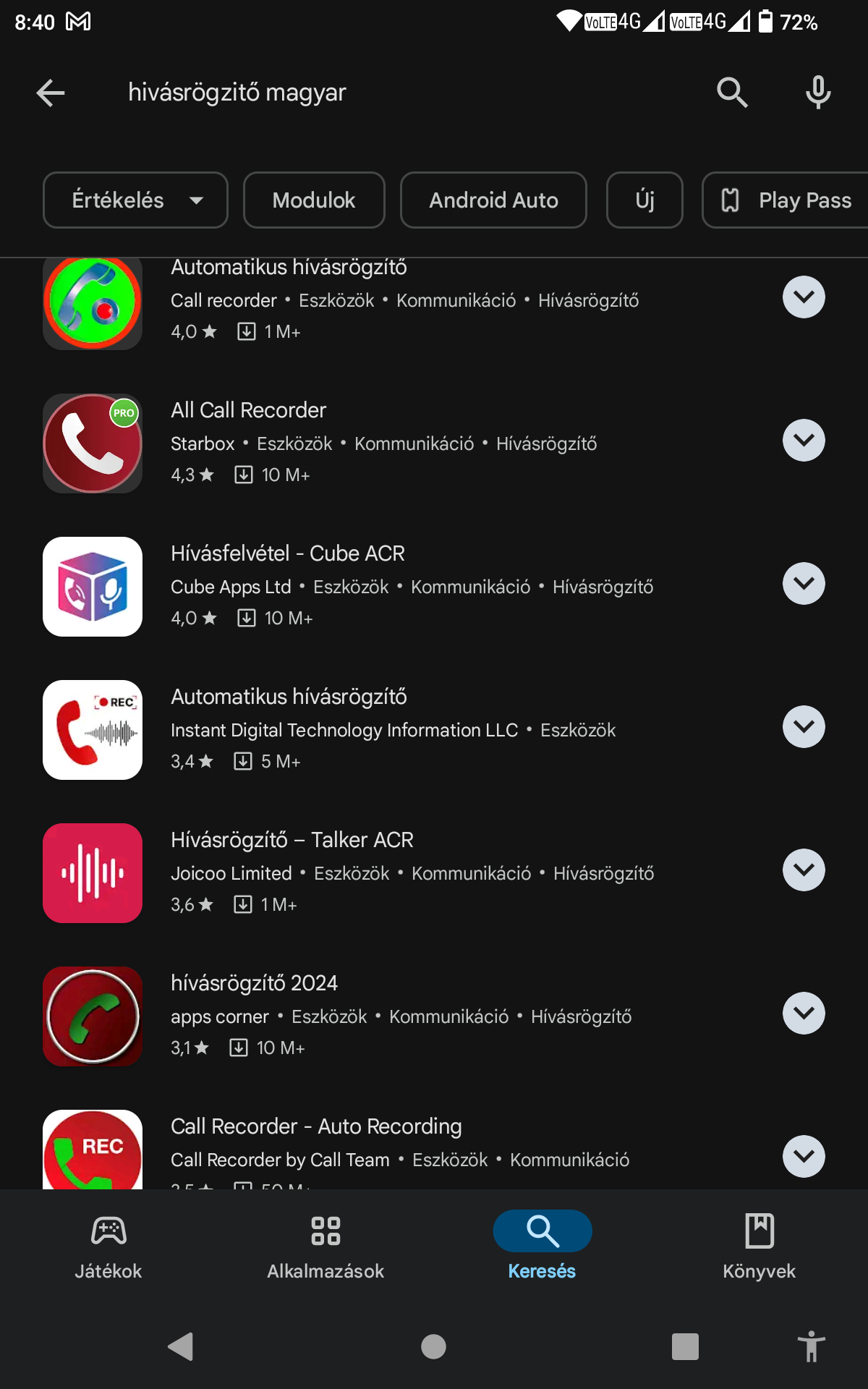Expand details for Hívásfelvétel - Cube ACR

click(804, 583)
